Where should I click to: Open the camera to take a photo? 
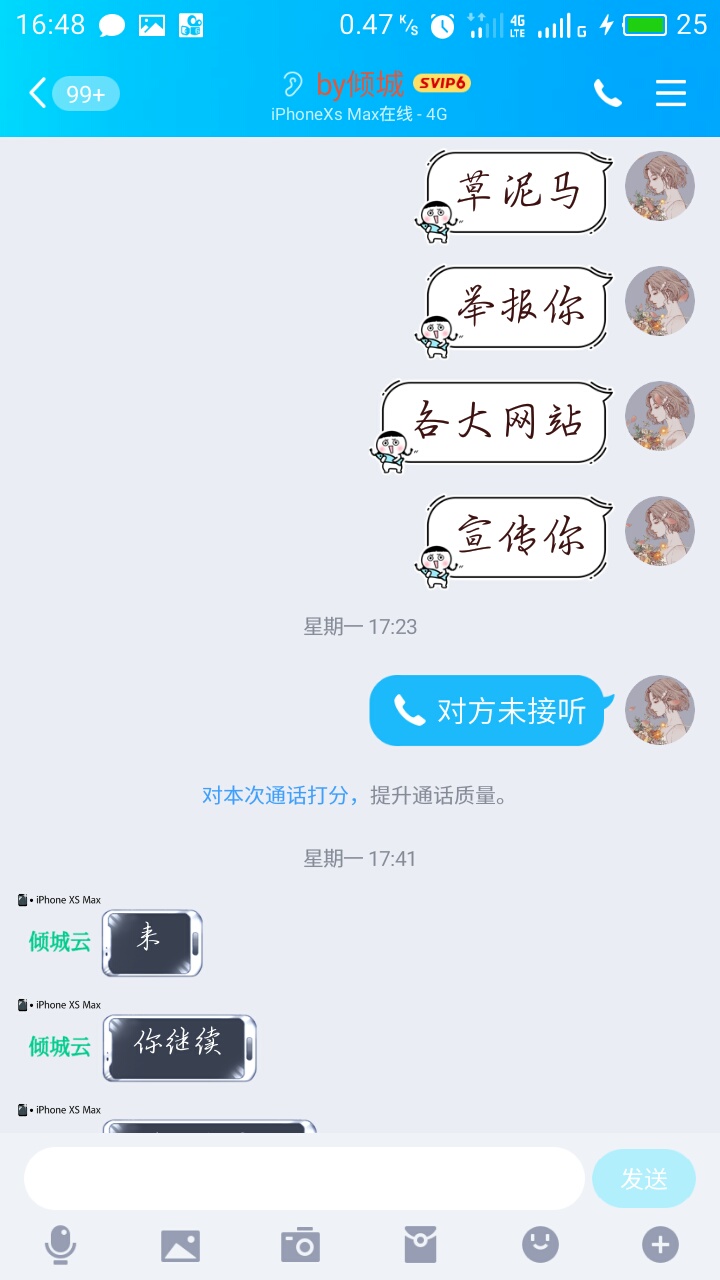pos(300,1245)
